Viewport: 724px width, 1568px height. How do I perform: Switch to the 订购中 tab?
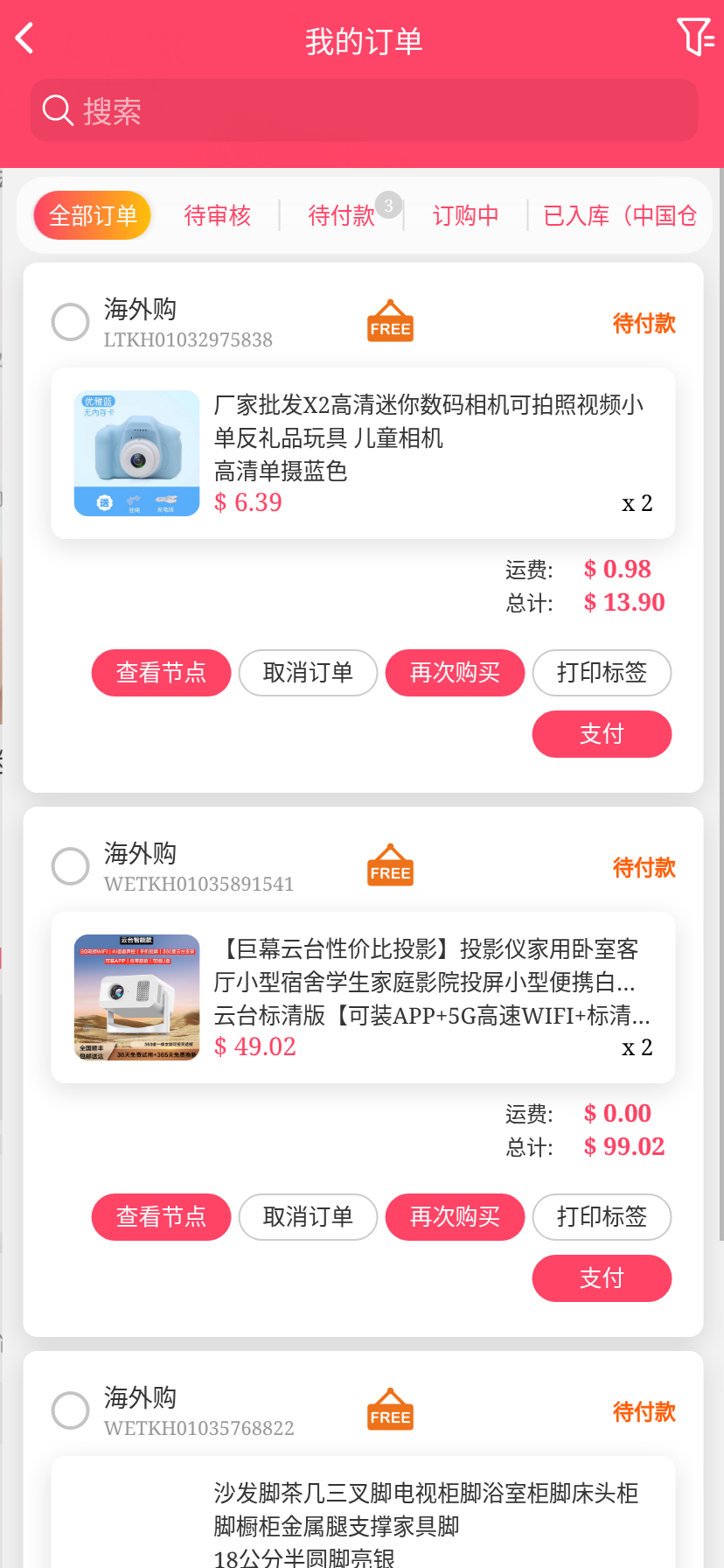point(466,215)
